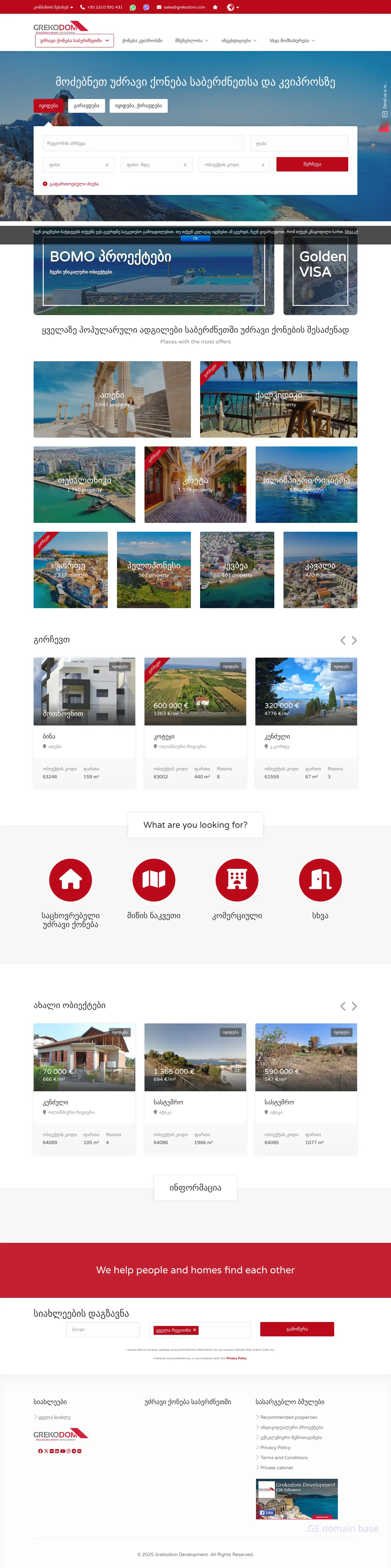Open the WhatsApp contact icon
Viewport: 391px width, 1568px height.
(133, 7)
